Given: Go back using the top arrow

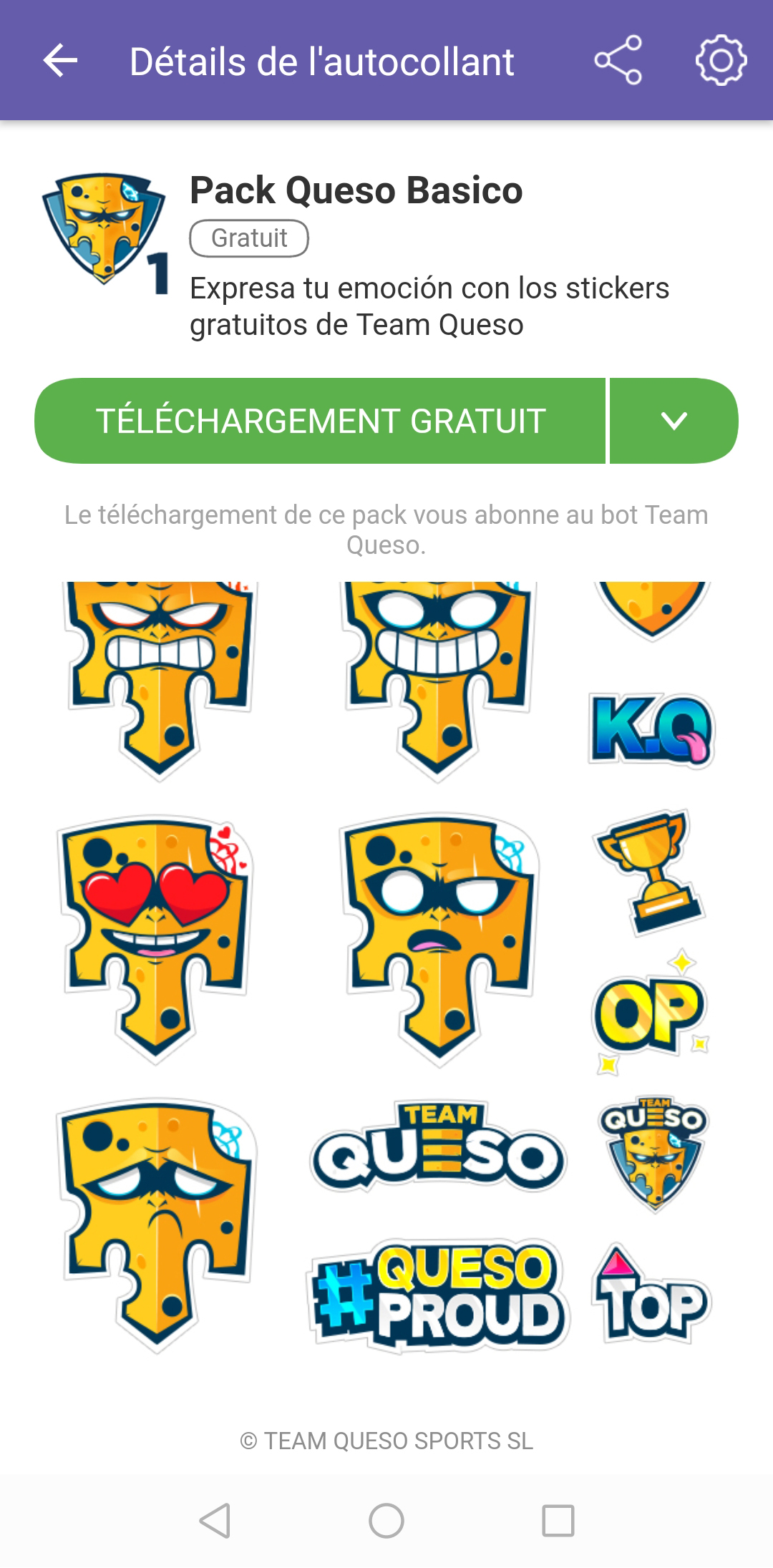Looking at the screenshot, I should 60,60.
